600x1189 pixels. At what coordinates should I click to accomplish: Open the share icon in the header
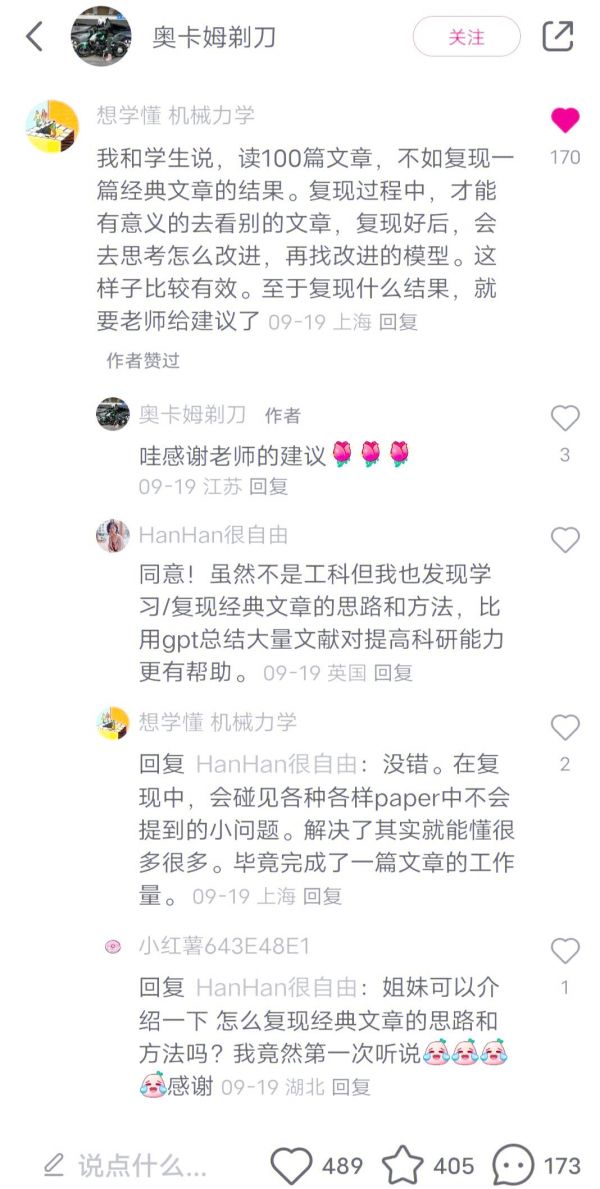coord(557,37)
